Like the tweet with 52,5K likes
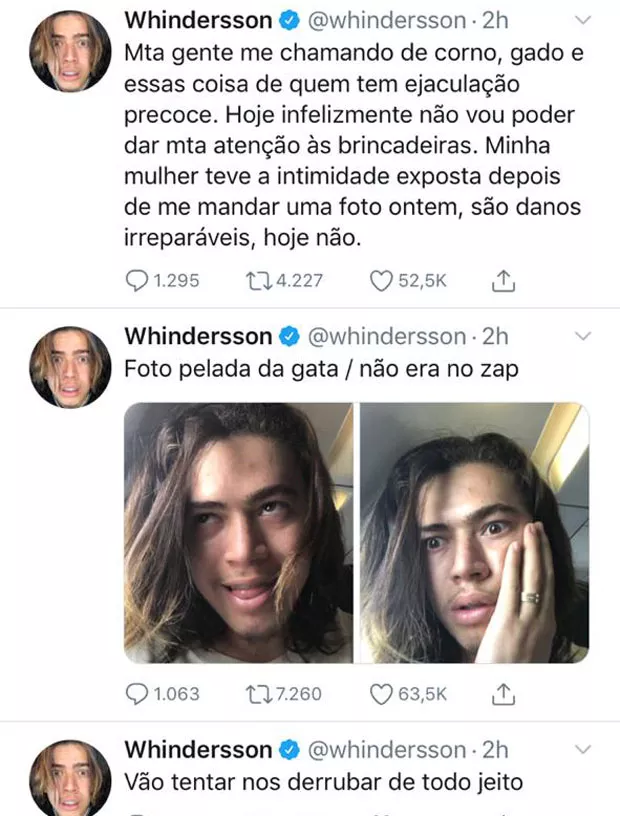The width and height of the screenshot is (620, 816). (x=381, y=282)
